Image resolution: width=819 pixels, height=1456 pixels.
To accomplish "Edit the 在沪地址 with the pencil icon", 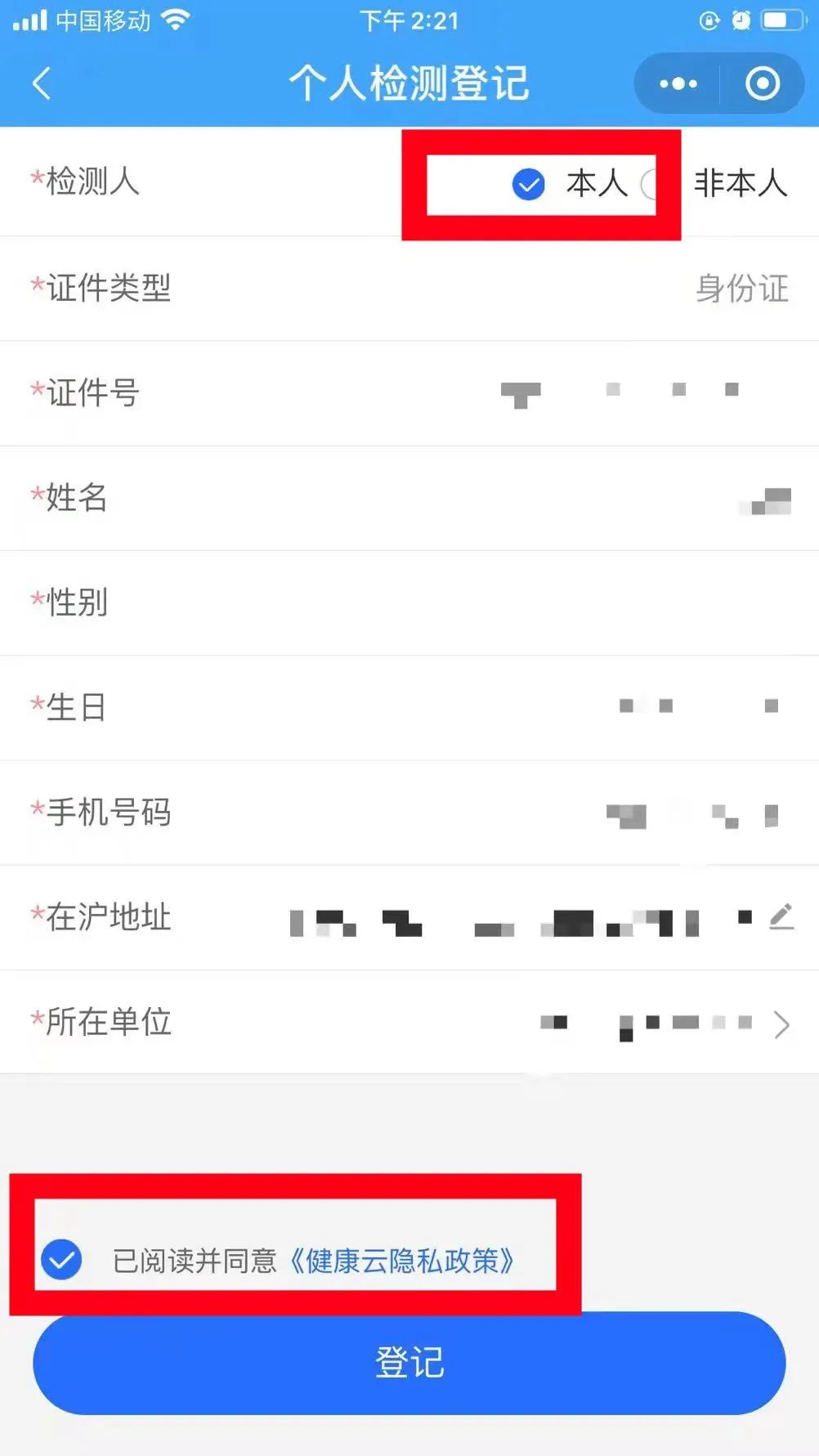I will click(781, 917).
